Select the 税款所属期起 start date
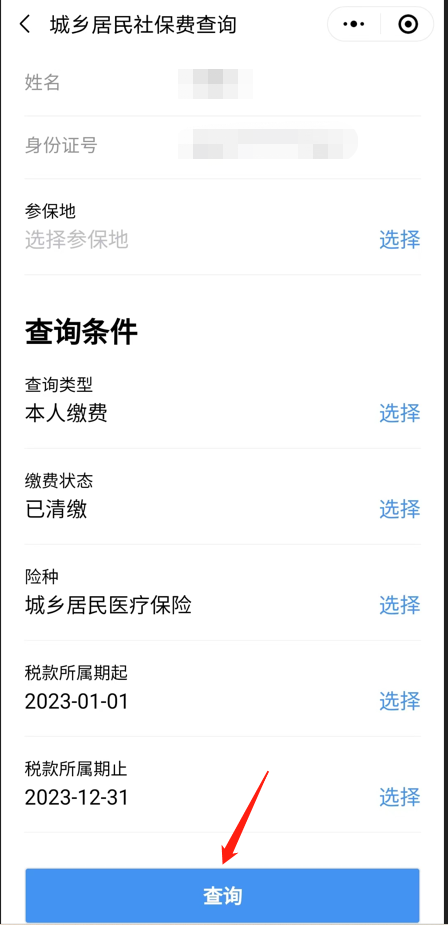The height and width of the screenshot is (925, 448). pos(400,701)
